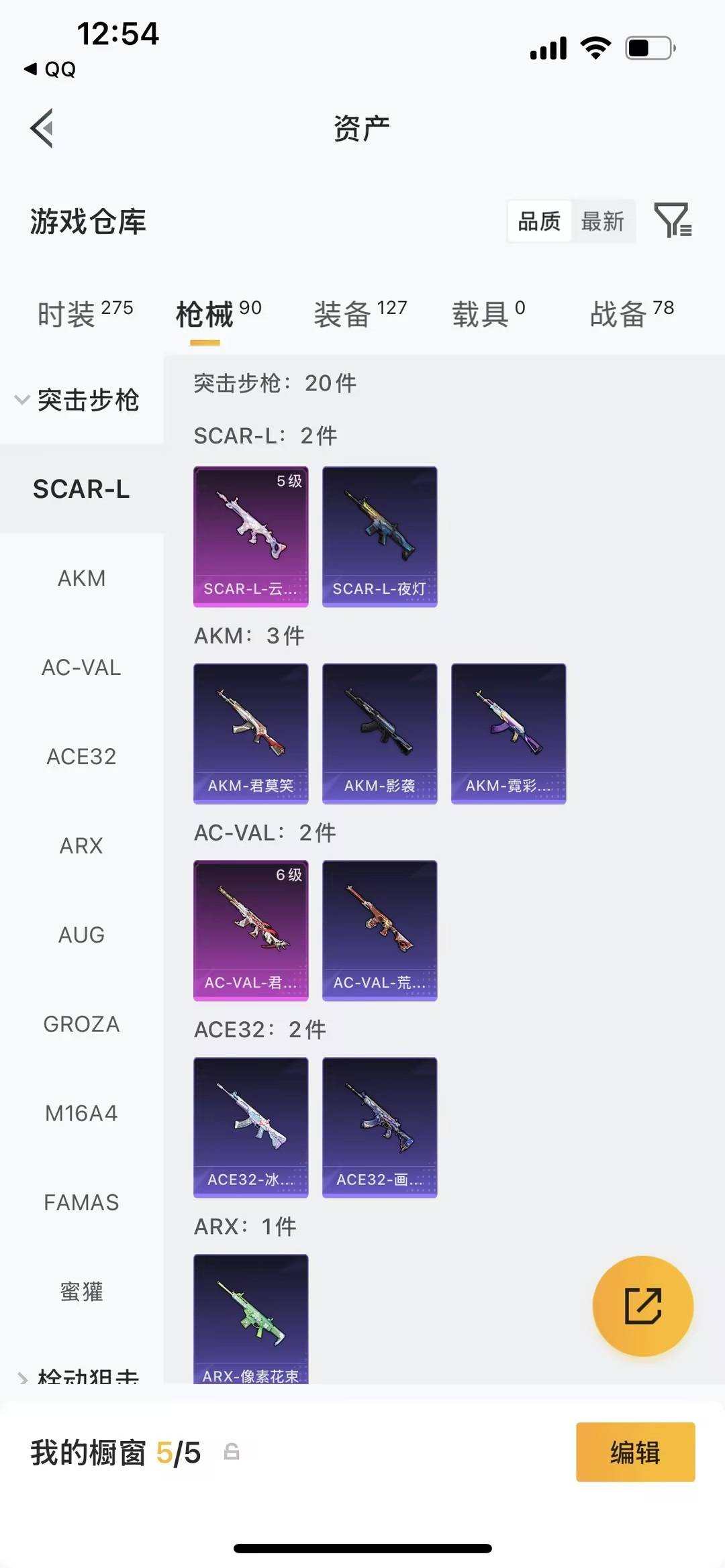Switch to the 装备 tab
Viewport: 725px width, 1568px height.
360,313
